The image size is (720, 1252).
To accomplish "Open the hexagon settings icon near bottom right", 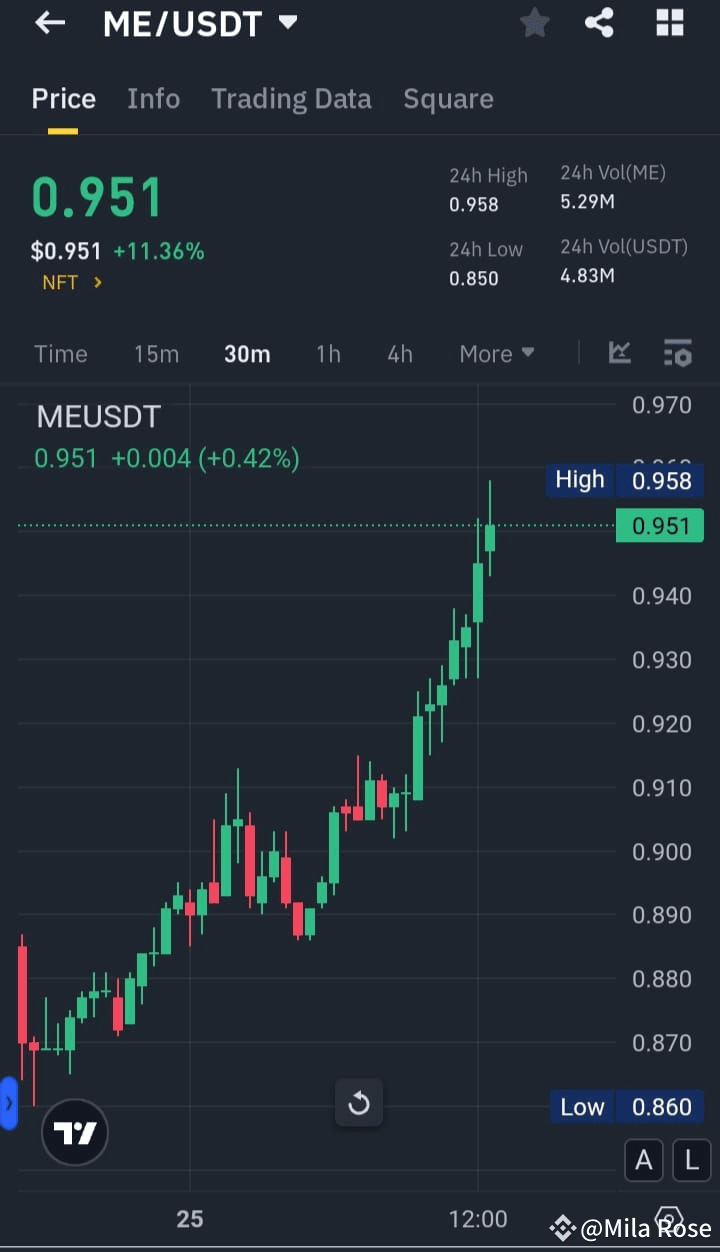I will click(x=669, y=1218).
